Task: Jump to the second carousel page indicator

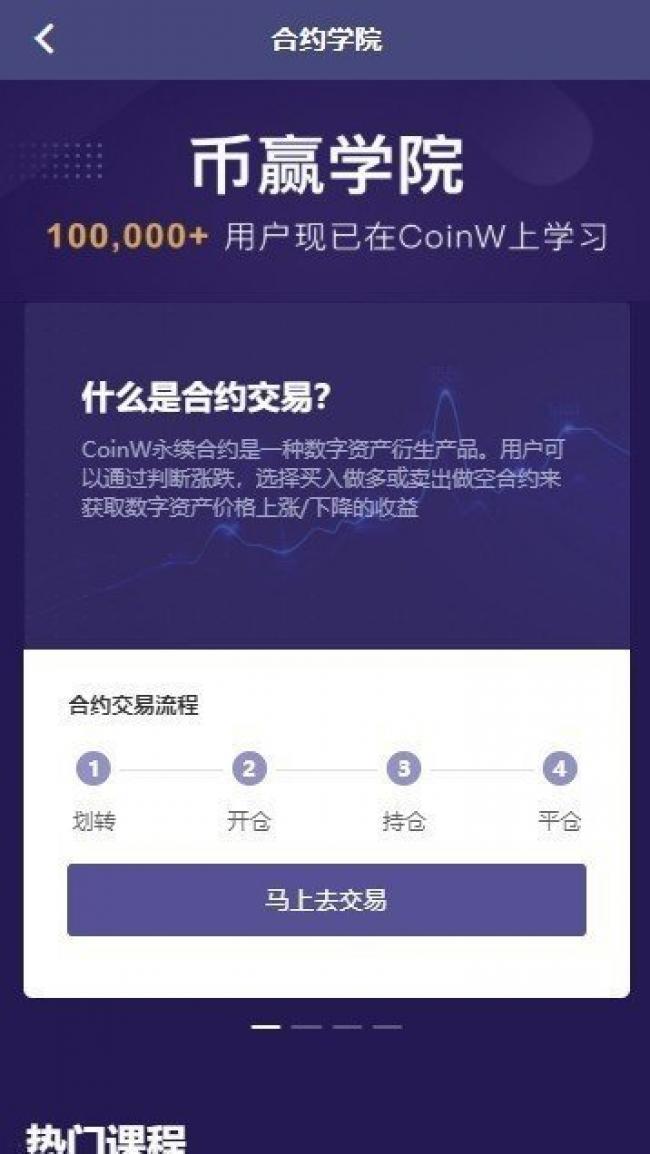Action: click(306, 1027)
